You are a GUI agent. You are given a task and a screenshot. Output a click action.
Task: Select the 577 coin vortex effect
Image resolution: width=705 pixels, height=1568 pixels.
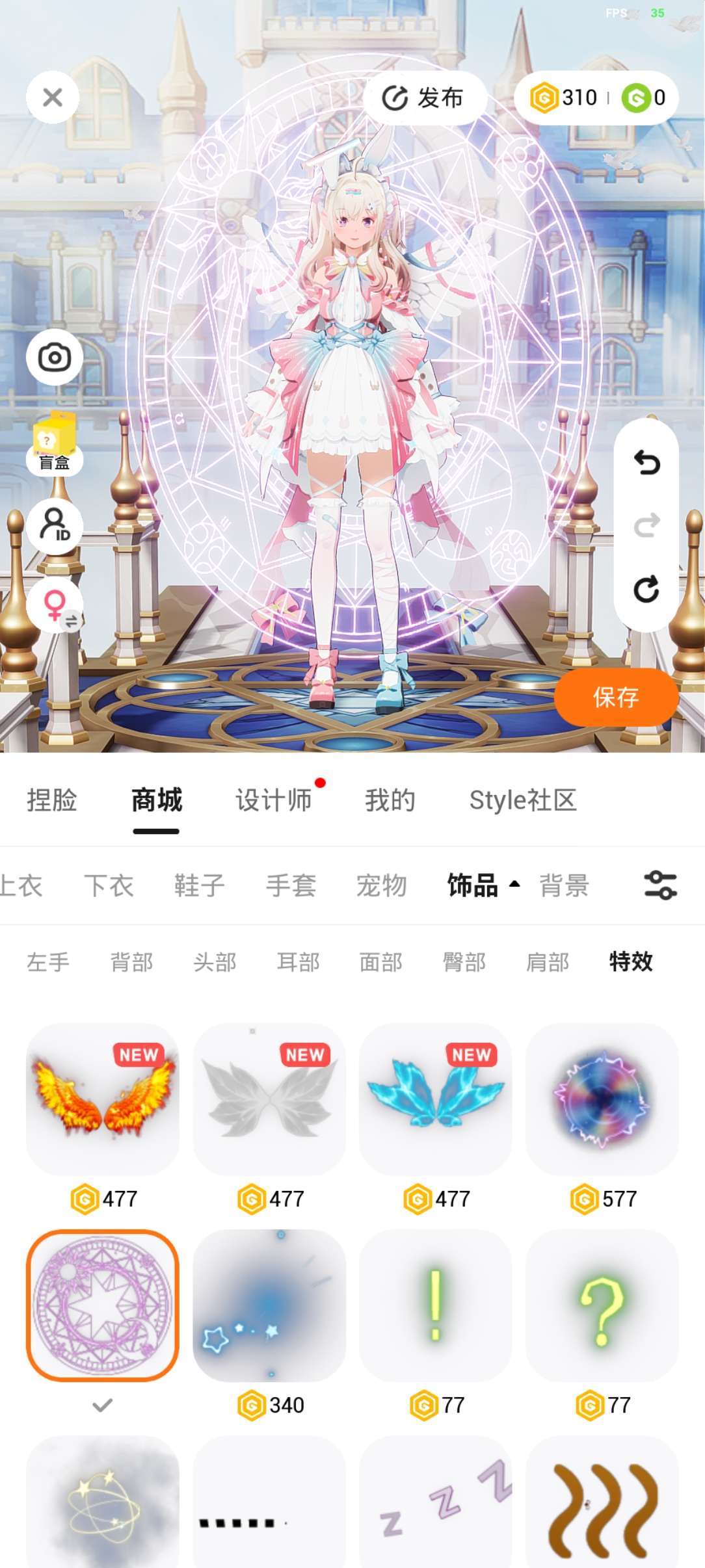click(602, 1099)
